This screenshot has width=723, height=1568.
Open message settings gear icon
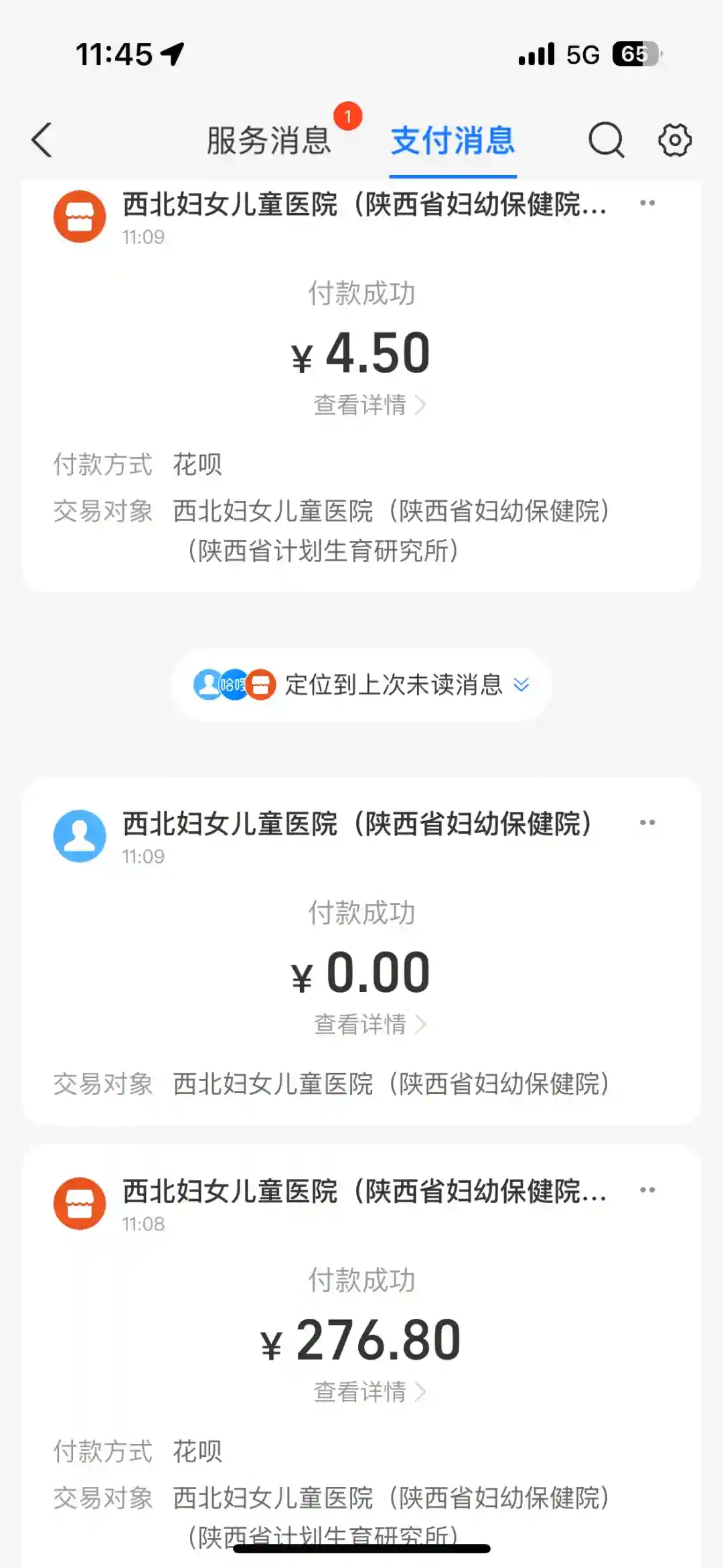tap(674, 140)
